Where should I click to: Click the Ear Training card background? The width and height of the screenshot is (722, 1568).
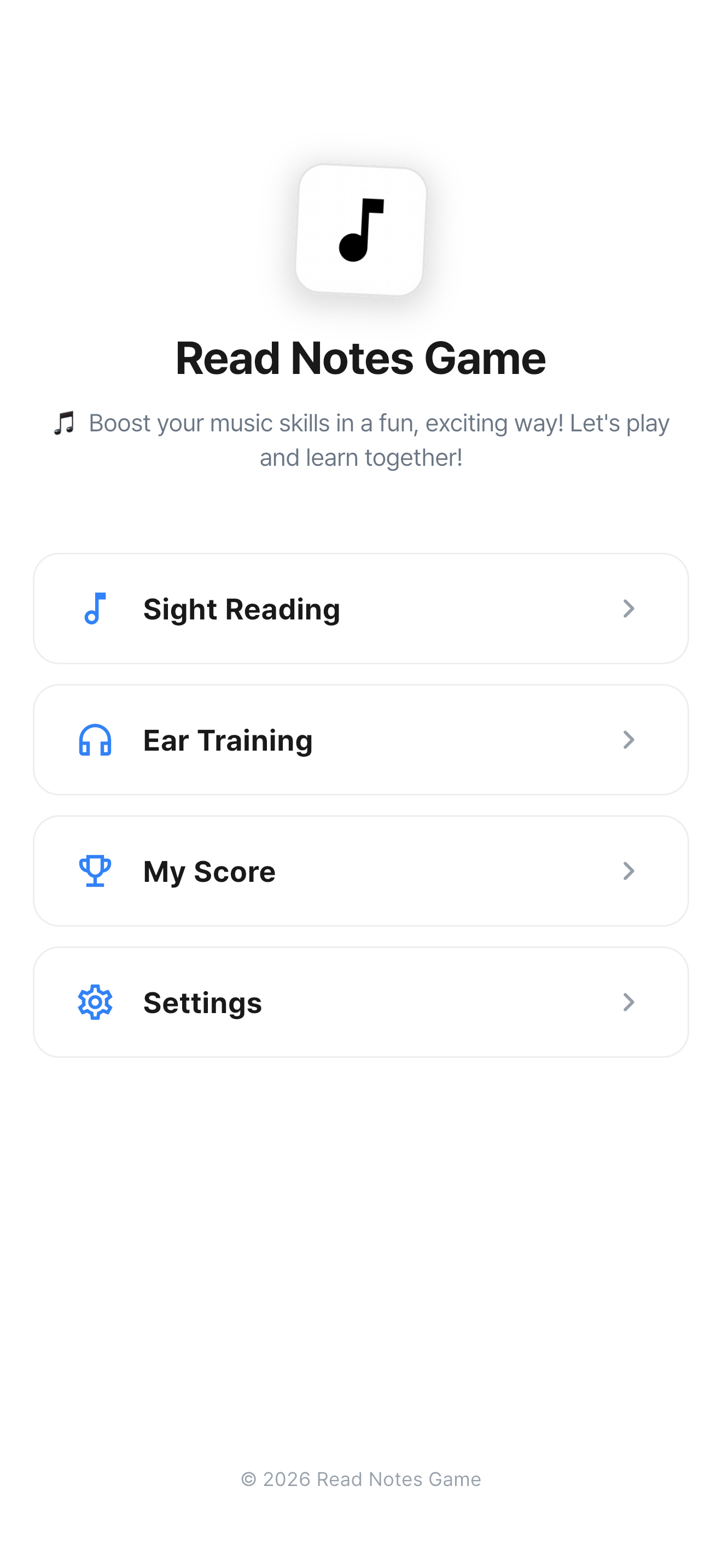426,740
